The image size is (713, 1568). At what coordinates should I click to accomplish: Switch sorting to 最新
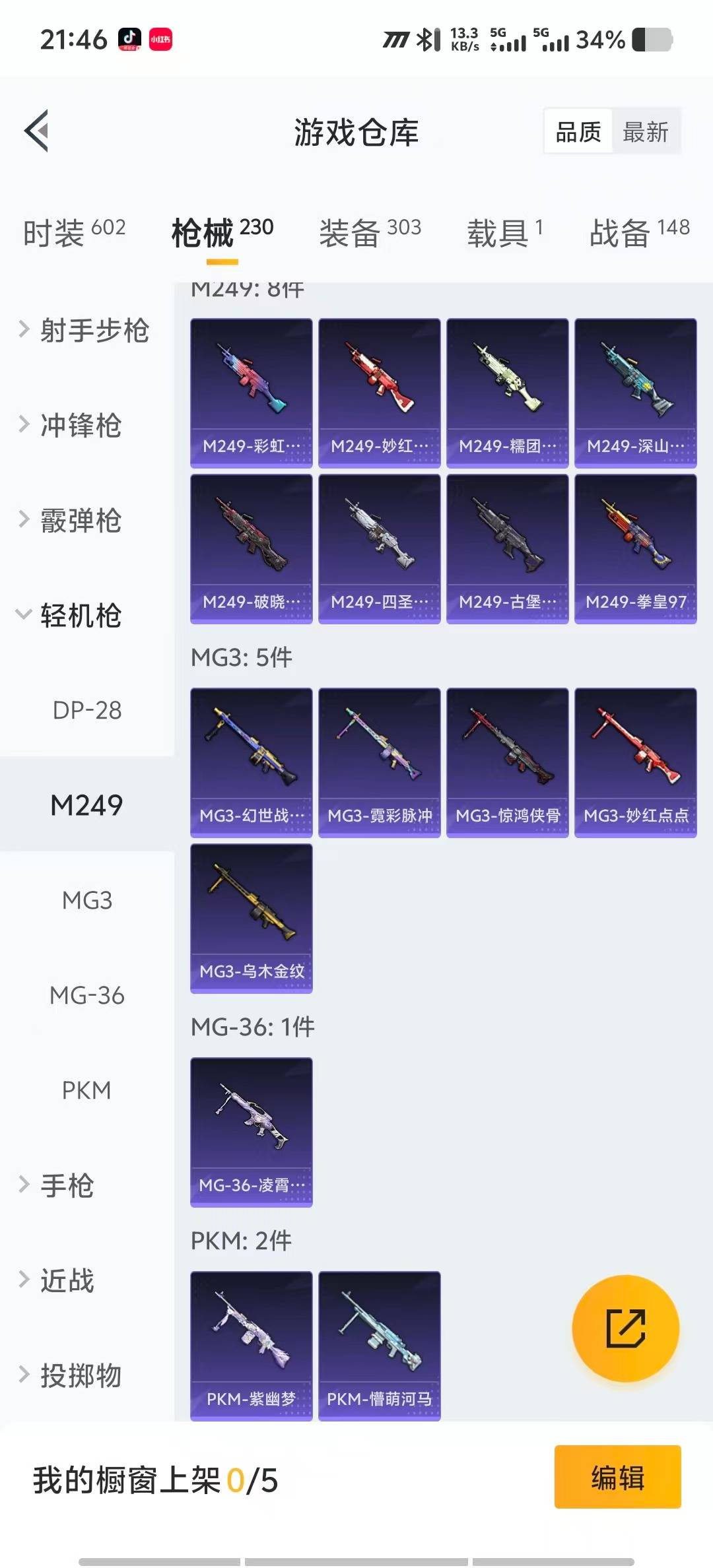(646, 131)
